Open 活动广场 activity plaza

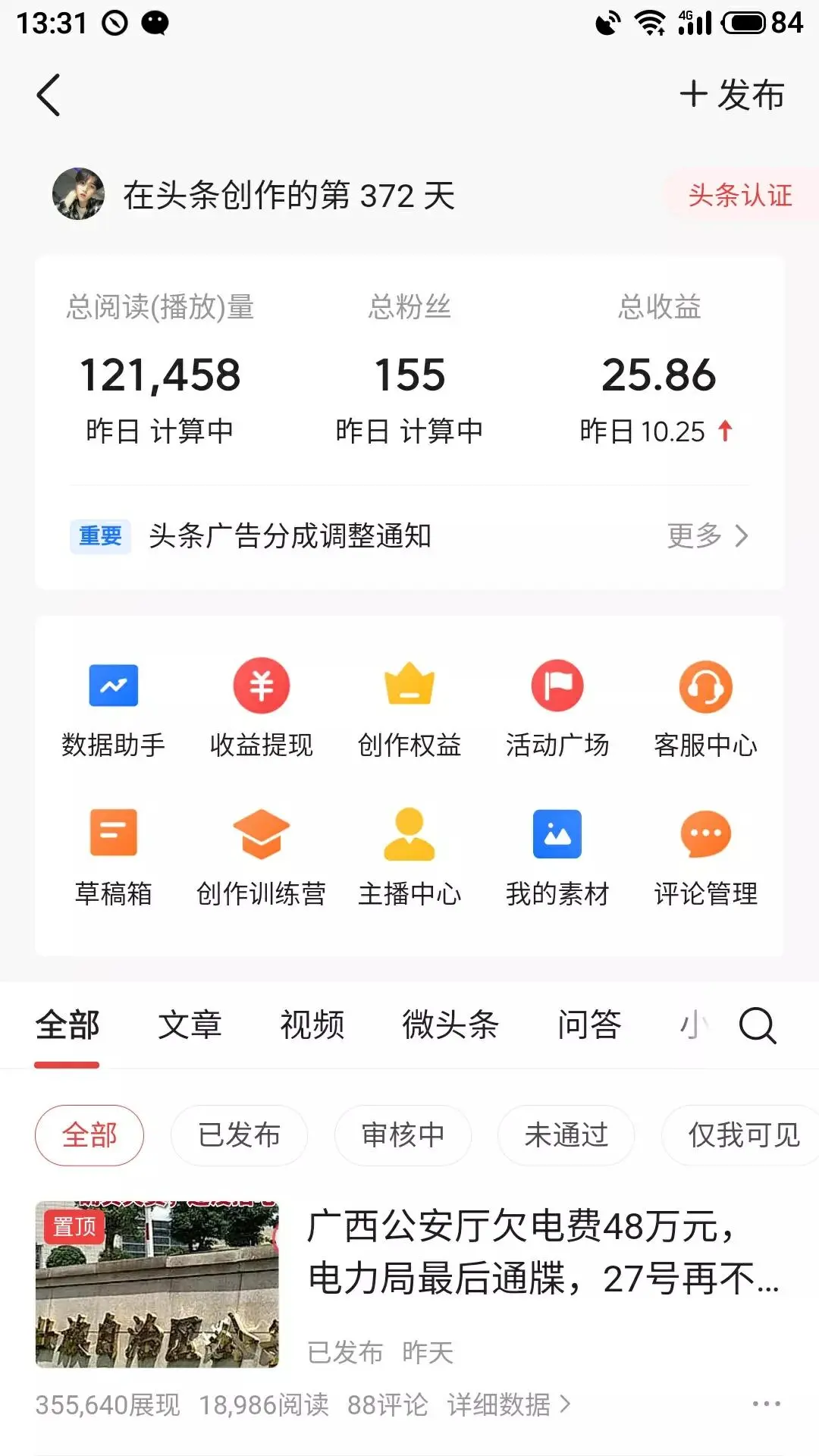click(x=557, y=707)
